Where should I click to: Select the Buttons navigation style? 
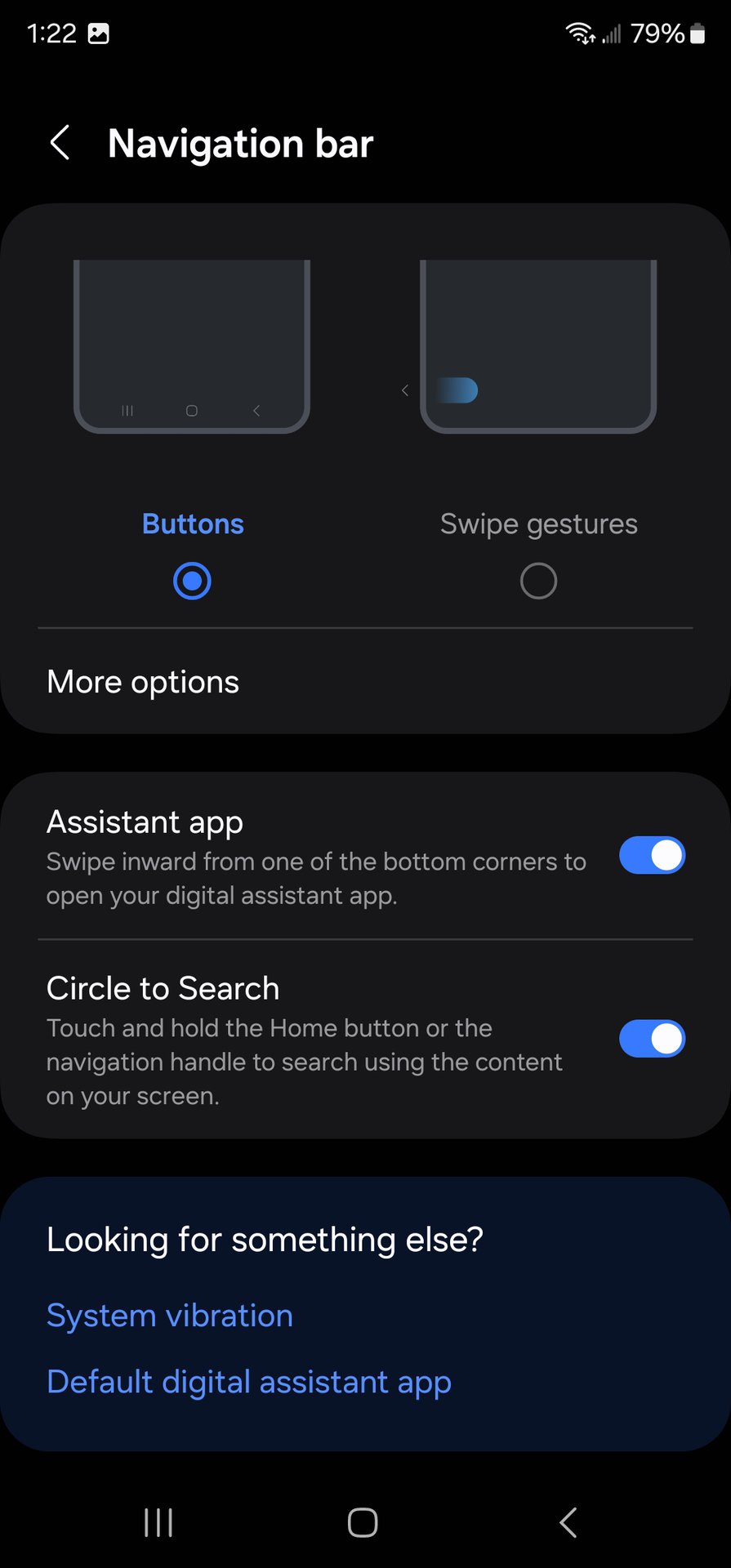[x=192, y=581]
